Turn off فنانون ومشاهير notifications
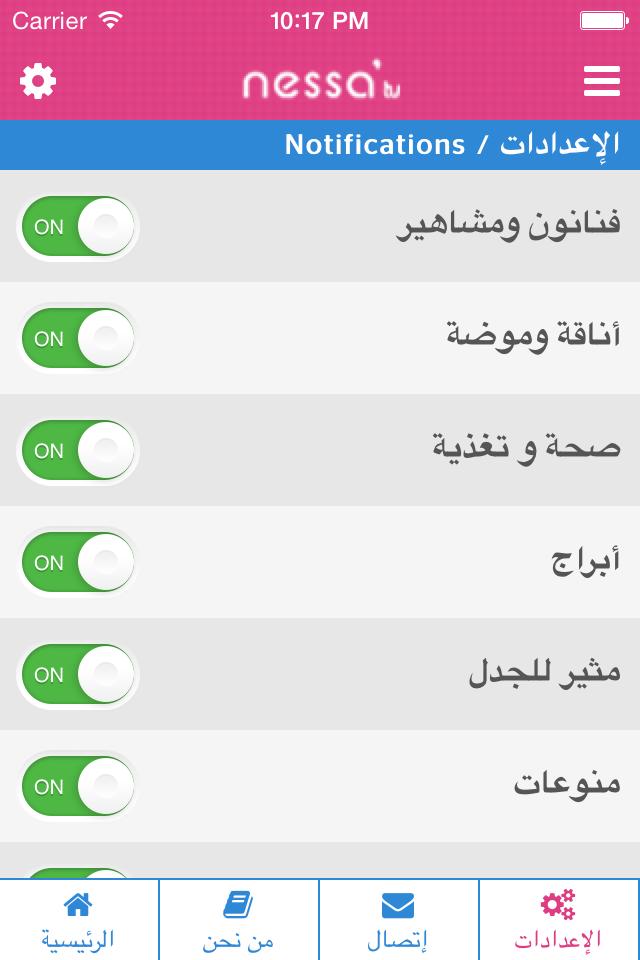Image resolution: width=640 pixels, height=960 pixels. (78, 227)
